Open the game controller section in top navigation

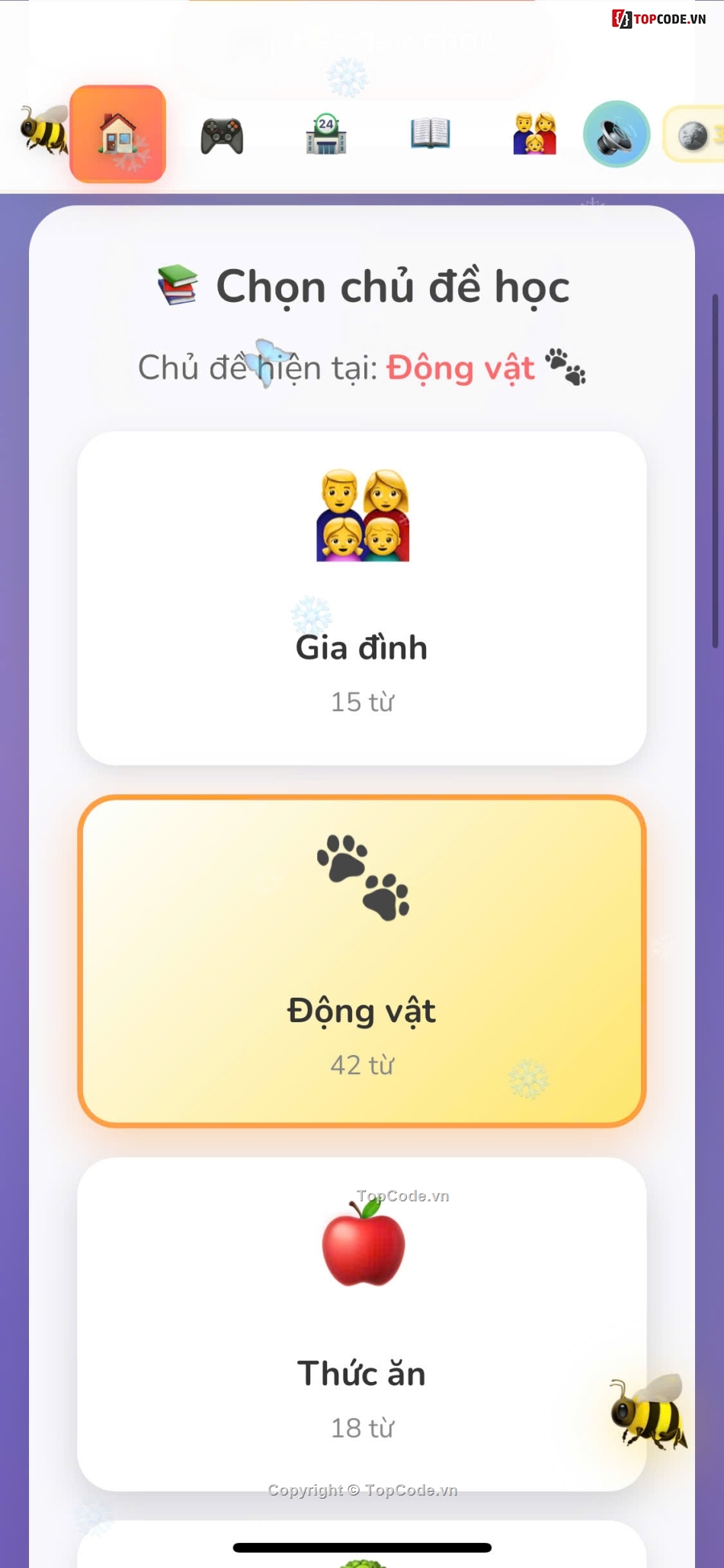[x=222, y=136]
